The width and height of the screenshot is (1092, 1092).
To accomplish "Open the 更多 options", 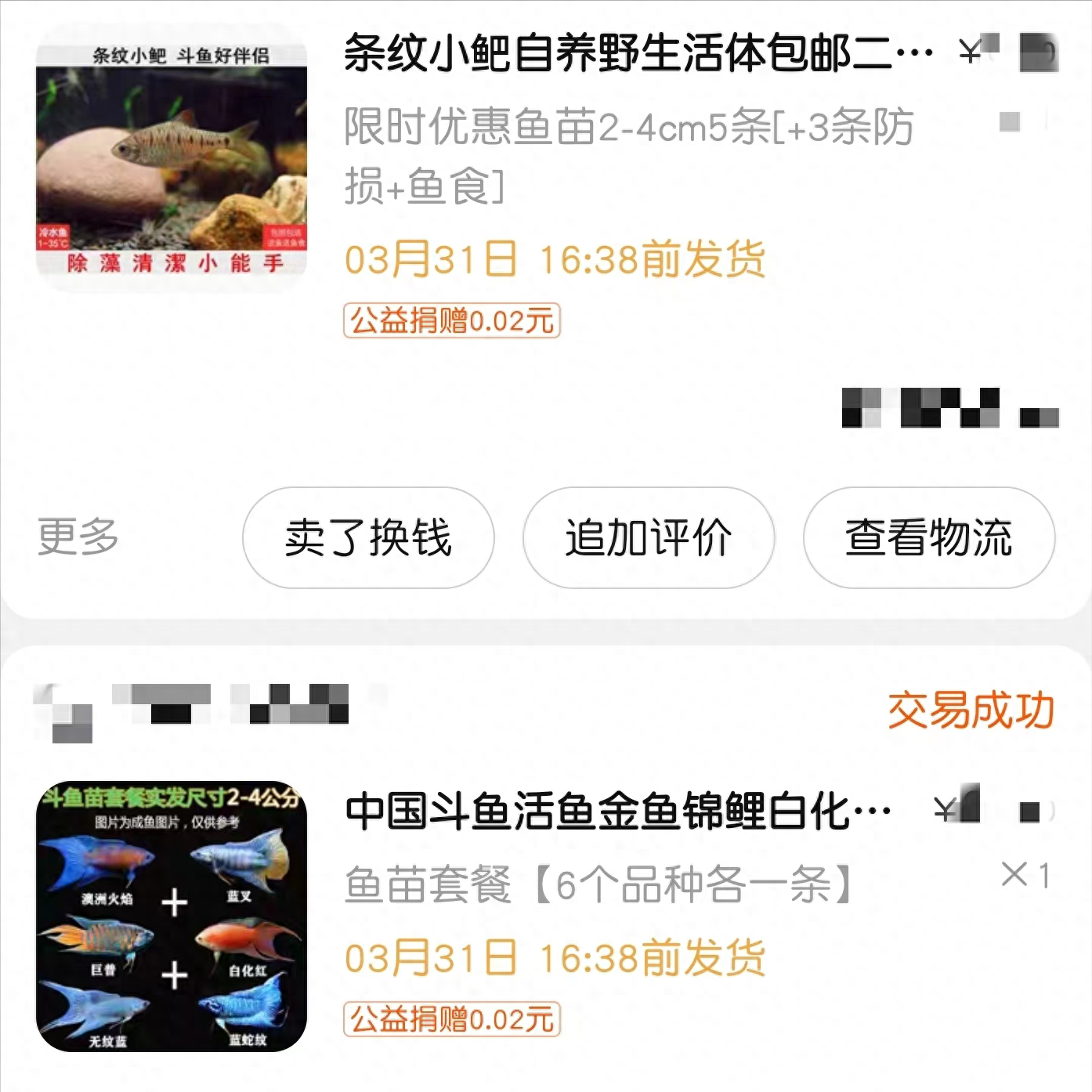I will click(x=78, y=537).
